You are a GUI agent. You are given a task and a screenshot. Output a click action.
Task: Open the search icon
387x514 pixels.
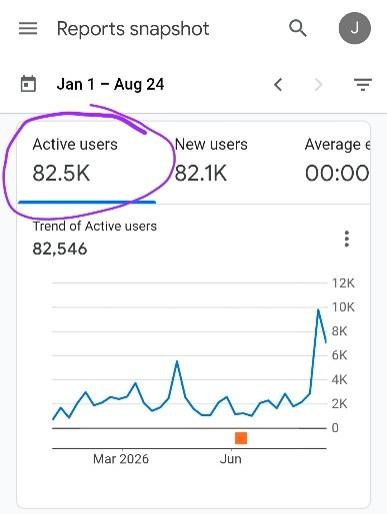pyautogui.click(x=298, y=28)
